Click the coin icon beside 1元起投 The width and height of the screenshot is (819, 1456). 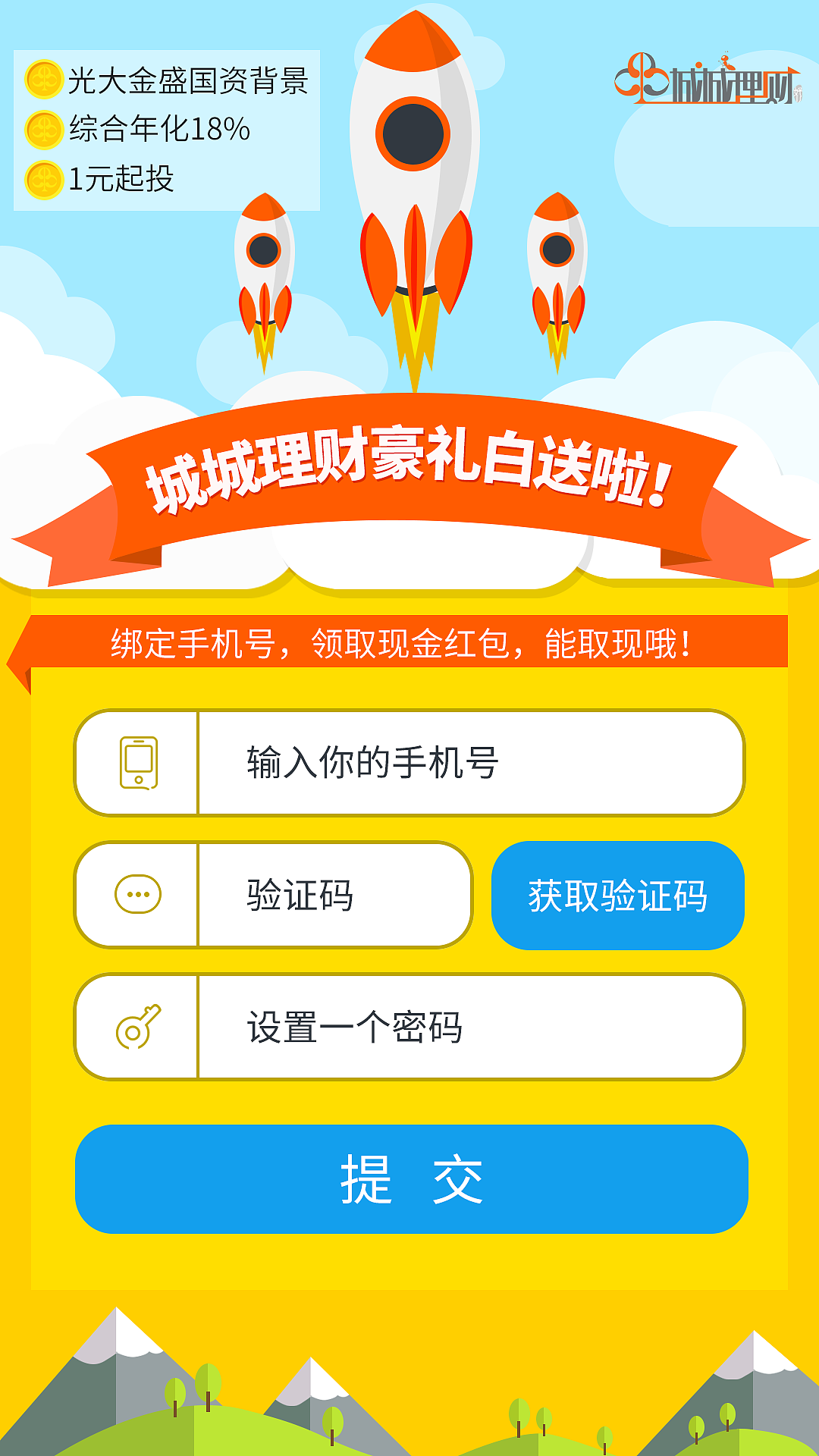pyautogui.click(x=43, y=176)
